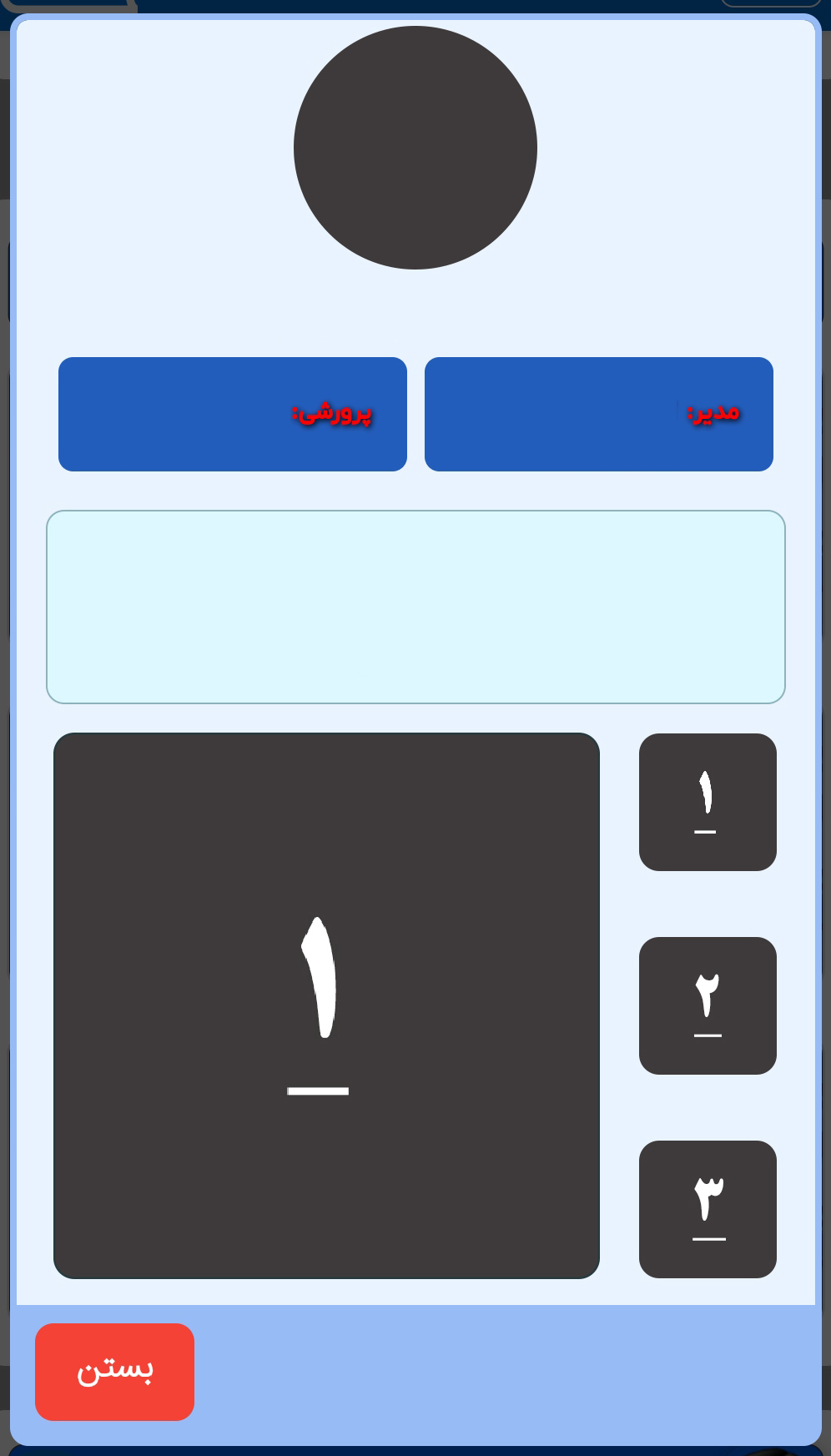Select thumbnail number ۱
Viewport: 831px width, 1456px height.
click(708, 802)
